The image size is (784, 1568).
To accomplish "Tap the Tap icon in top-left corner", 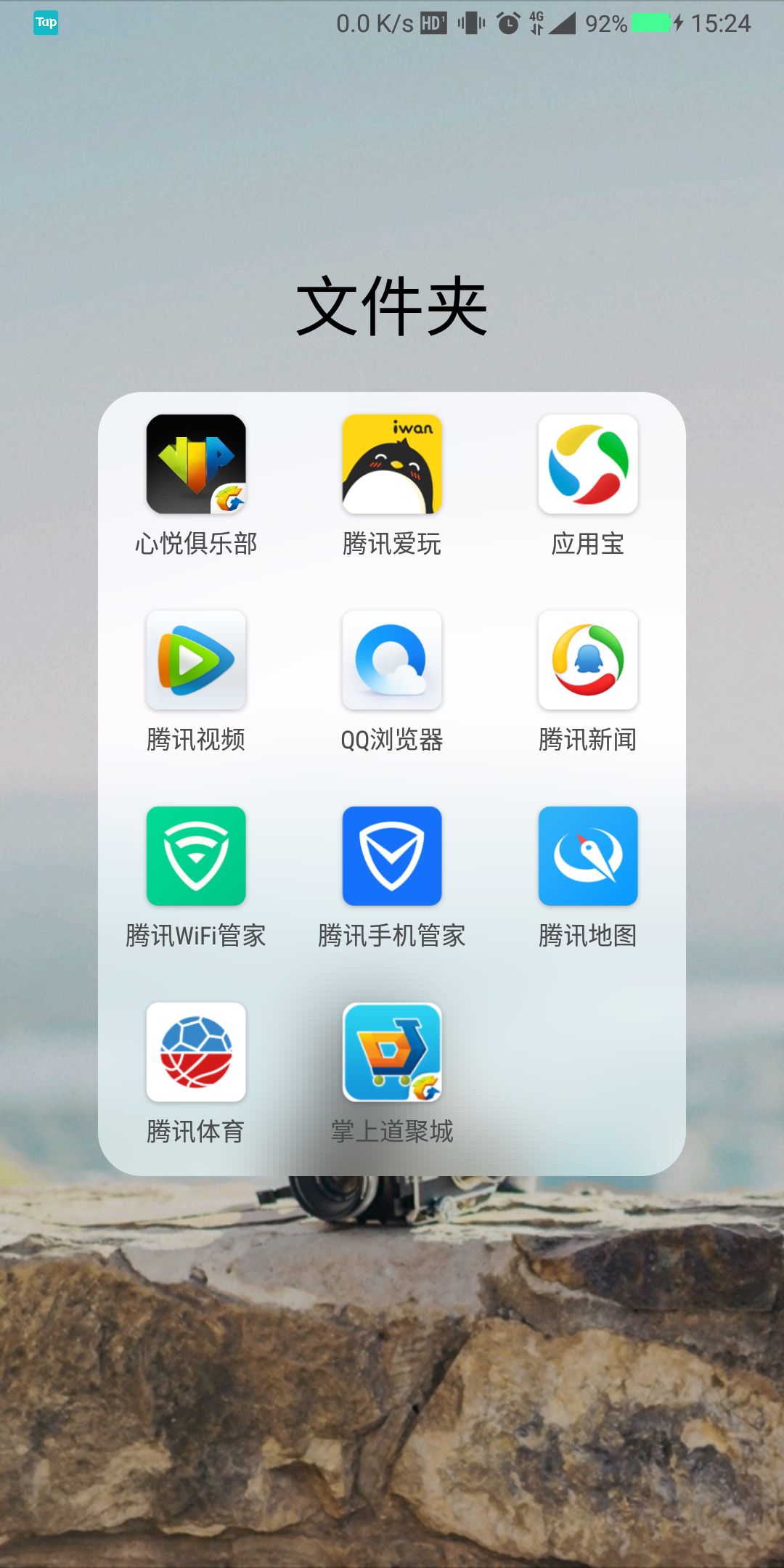I will (x=46, y=23).
